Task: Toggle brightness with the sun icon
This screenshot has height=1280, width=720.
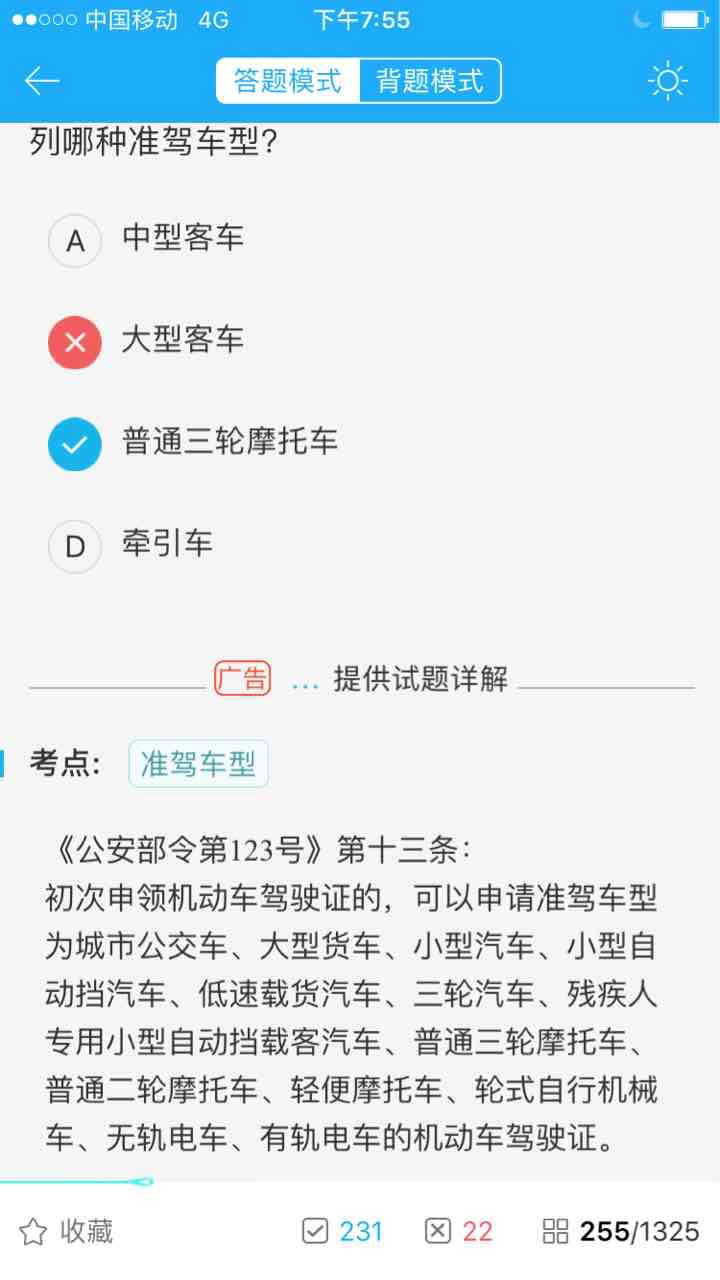Action: 668,81
